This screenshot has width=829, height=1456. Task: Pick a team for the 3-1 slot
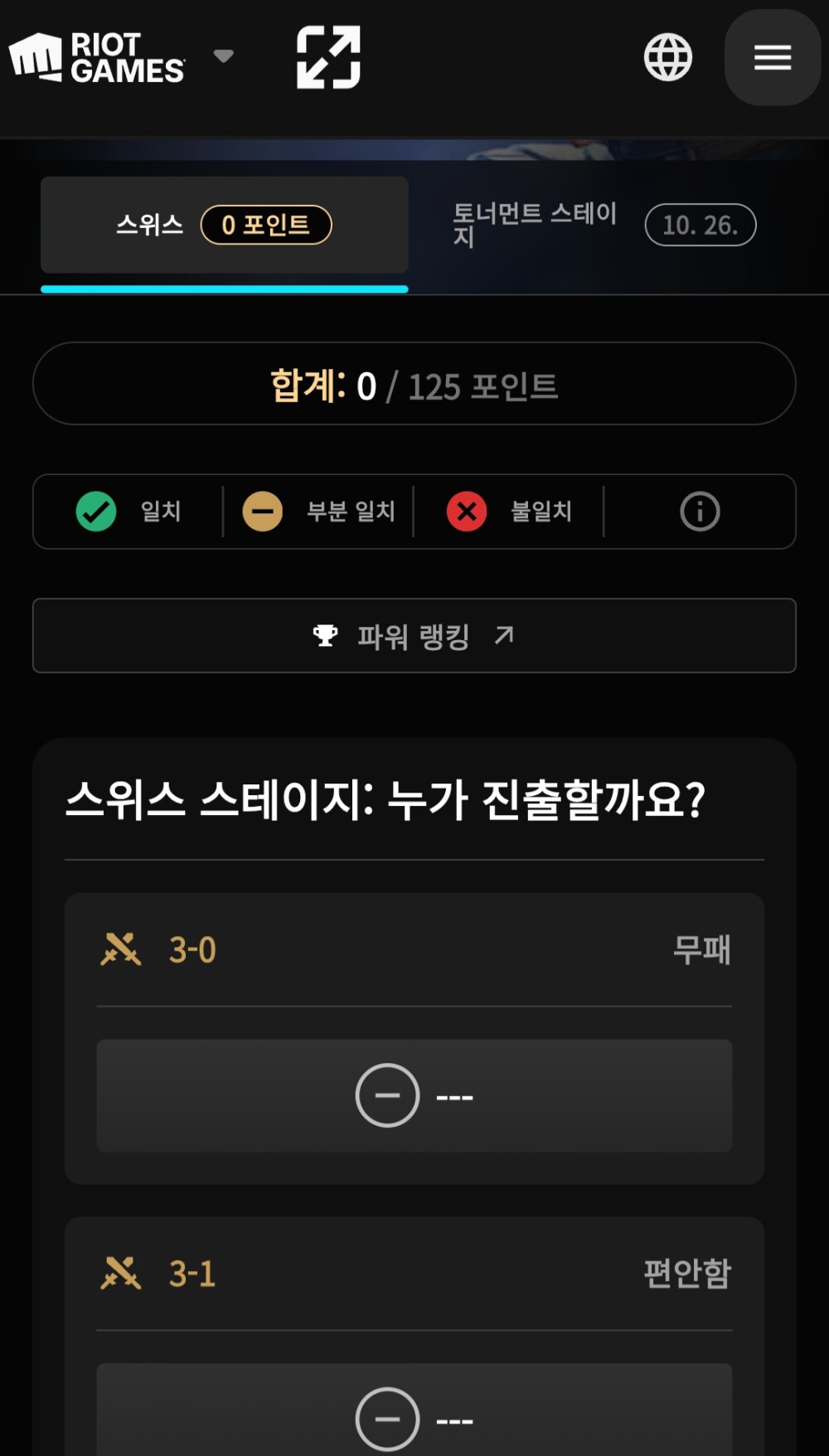414,1418
